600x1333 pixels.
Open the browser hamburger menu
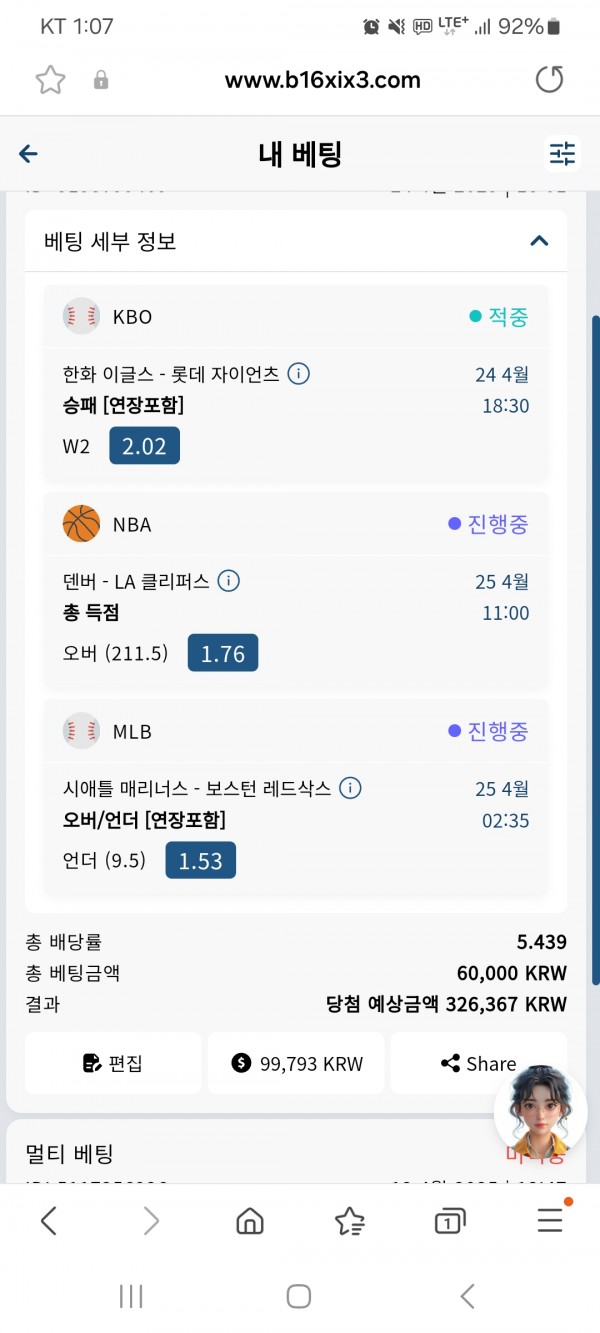550,1220
